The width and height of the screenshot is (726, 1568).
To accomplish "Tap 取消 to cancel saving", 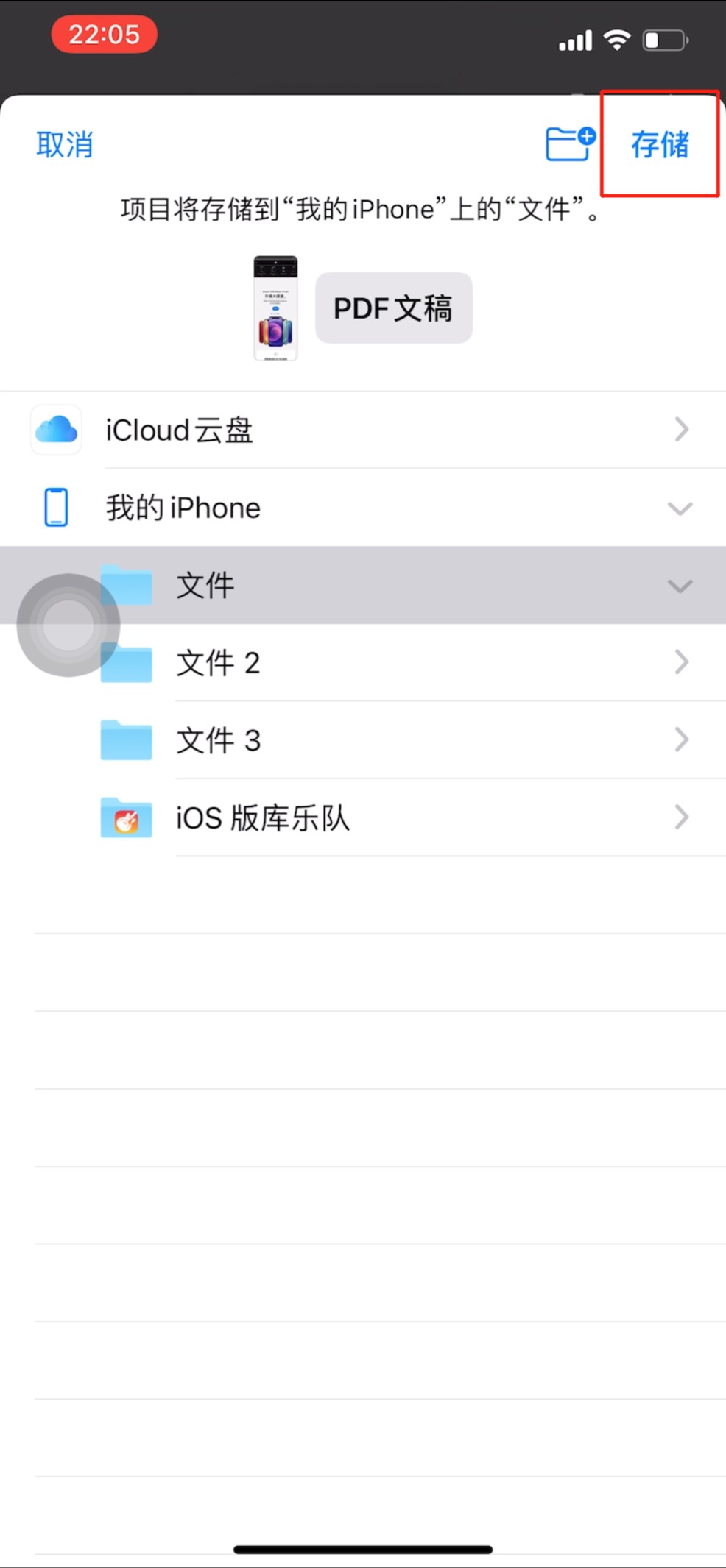I will coord(65,144).
